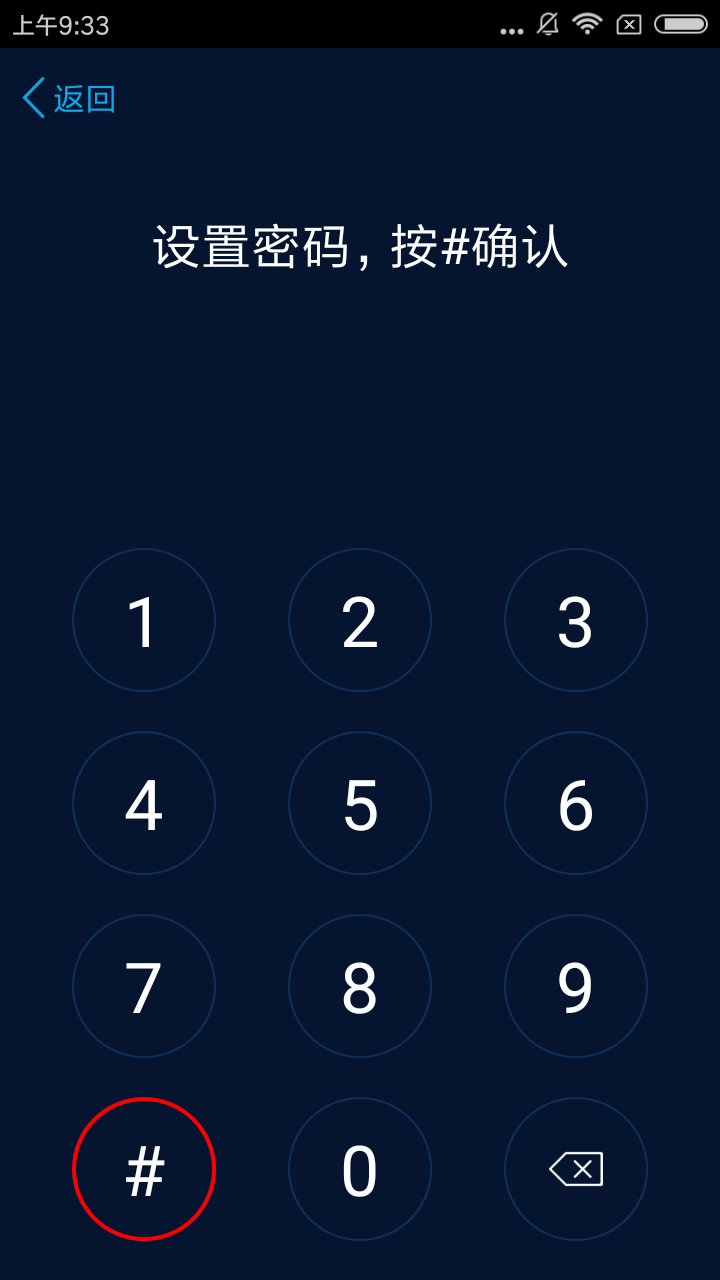Viewport: 720px width, 1280px height.
Task: Go back using the 返回 button
Action: tap(69, 98)
